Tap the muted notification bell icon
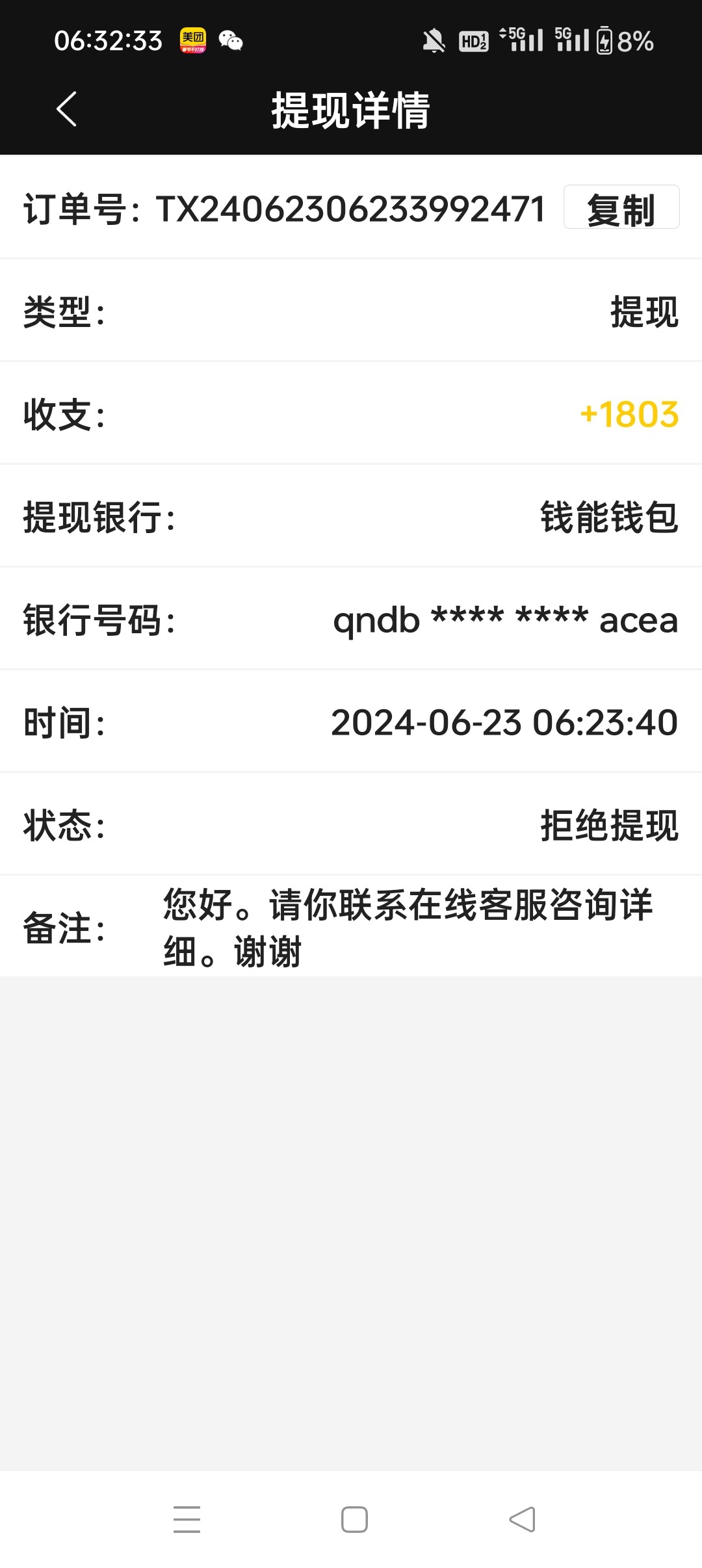The image size is (702, 1568). tap(434, 42)
